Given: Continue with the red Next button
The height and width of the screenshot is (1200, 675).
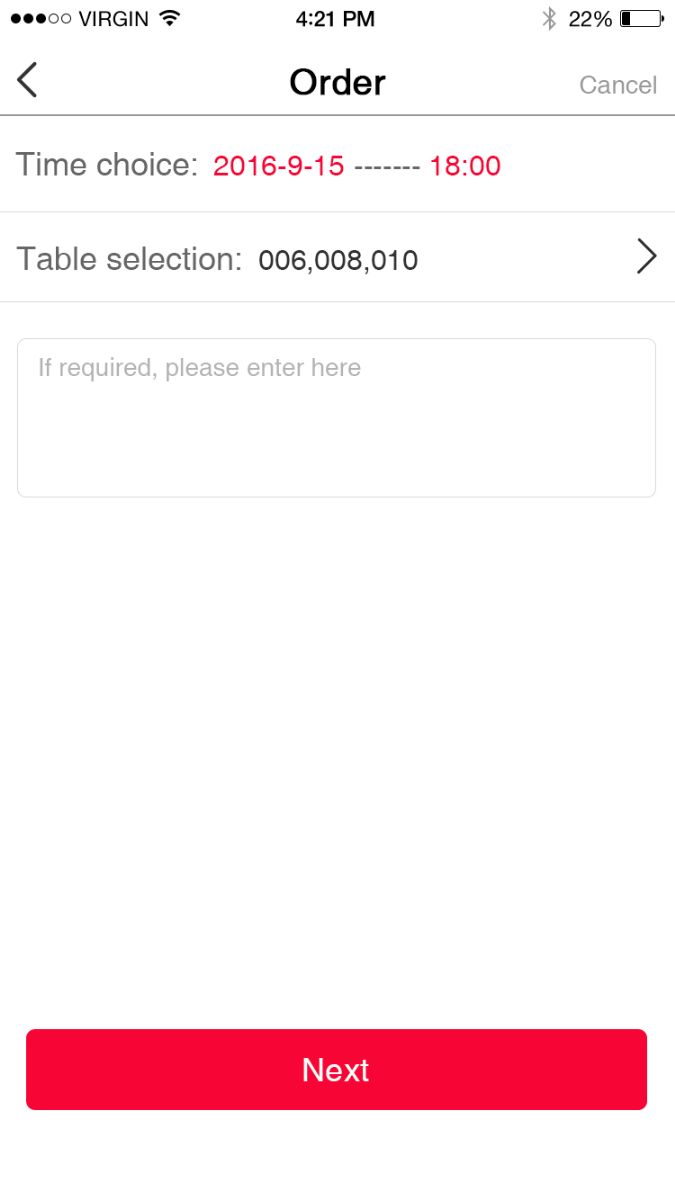Looking at the screenshot, I should tap(336, 1069).
